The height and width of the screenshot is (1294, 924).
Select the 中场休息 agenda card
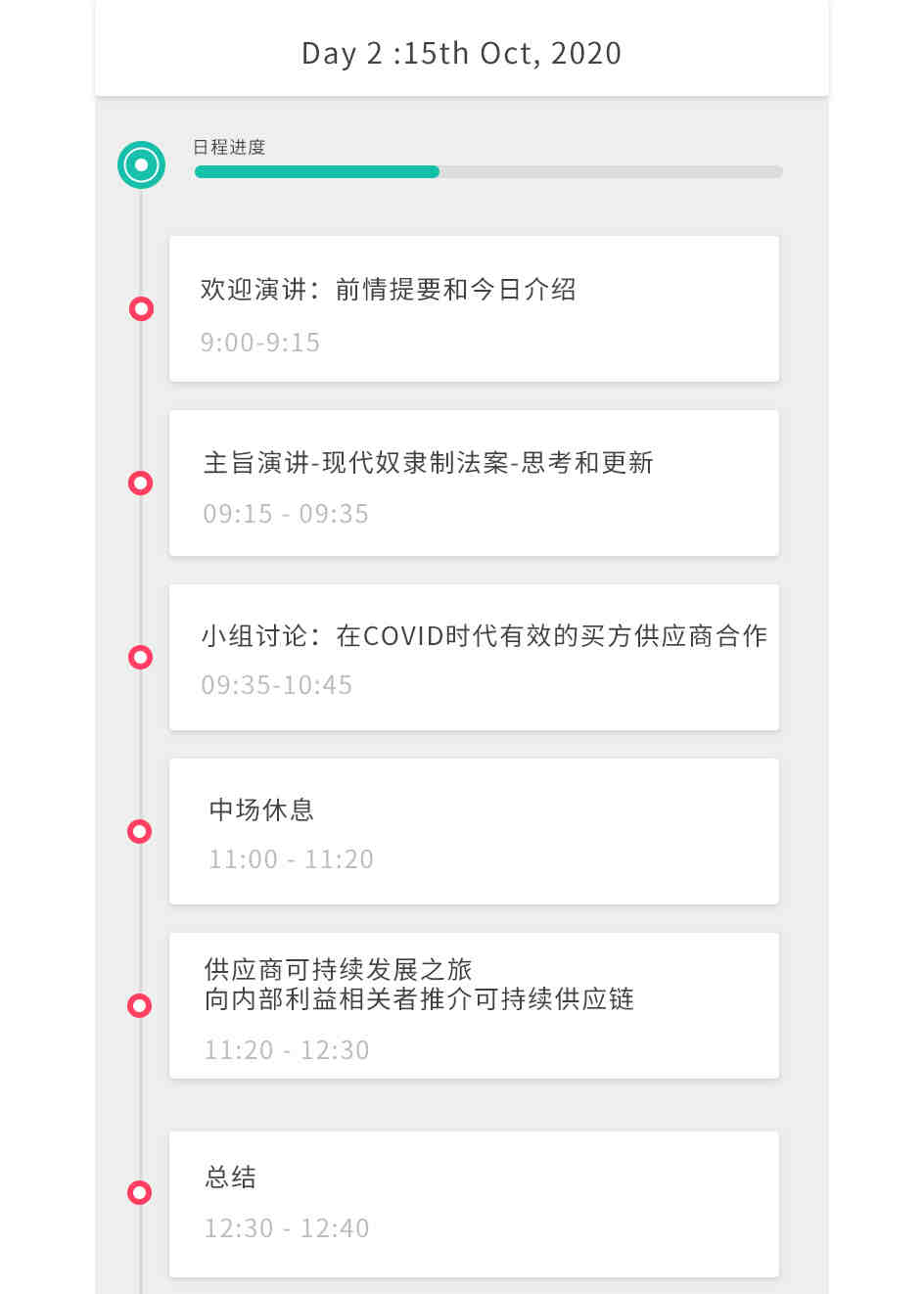coord(474,832)
